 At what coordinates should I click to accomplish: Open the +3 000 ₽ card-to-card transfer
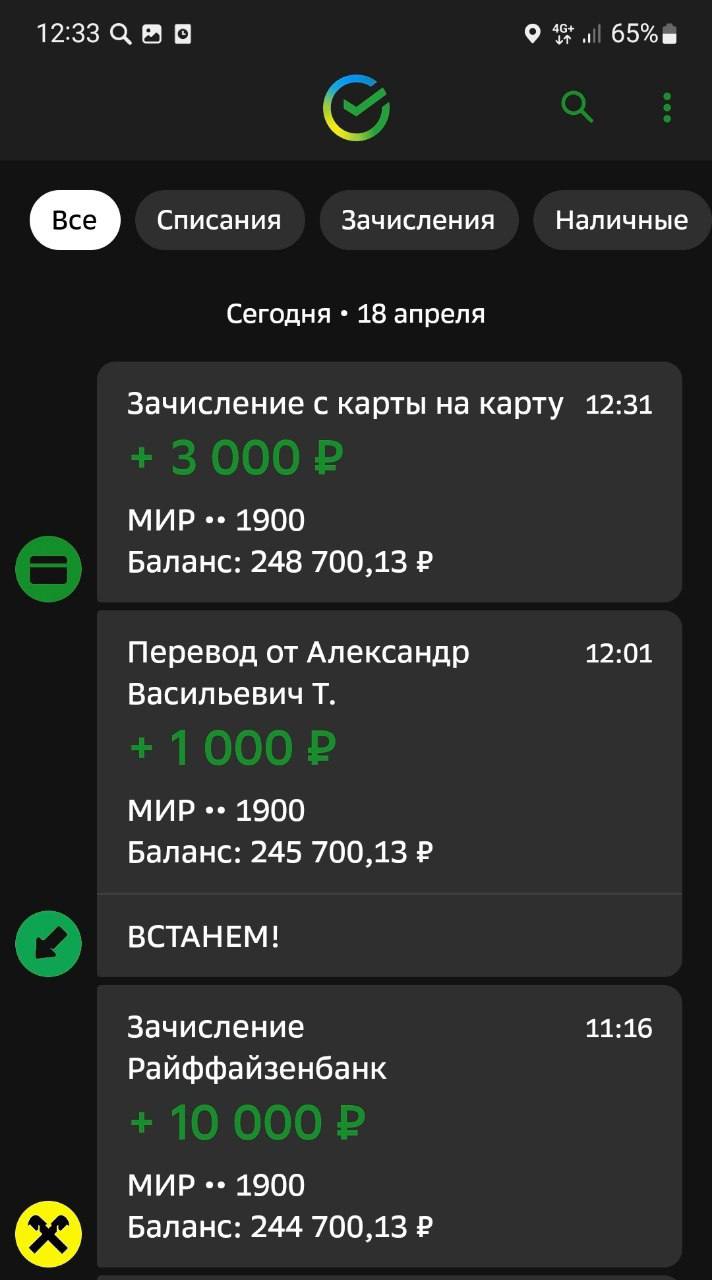click(x=389, y=482)
